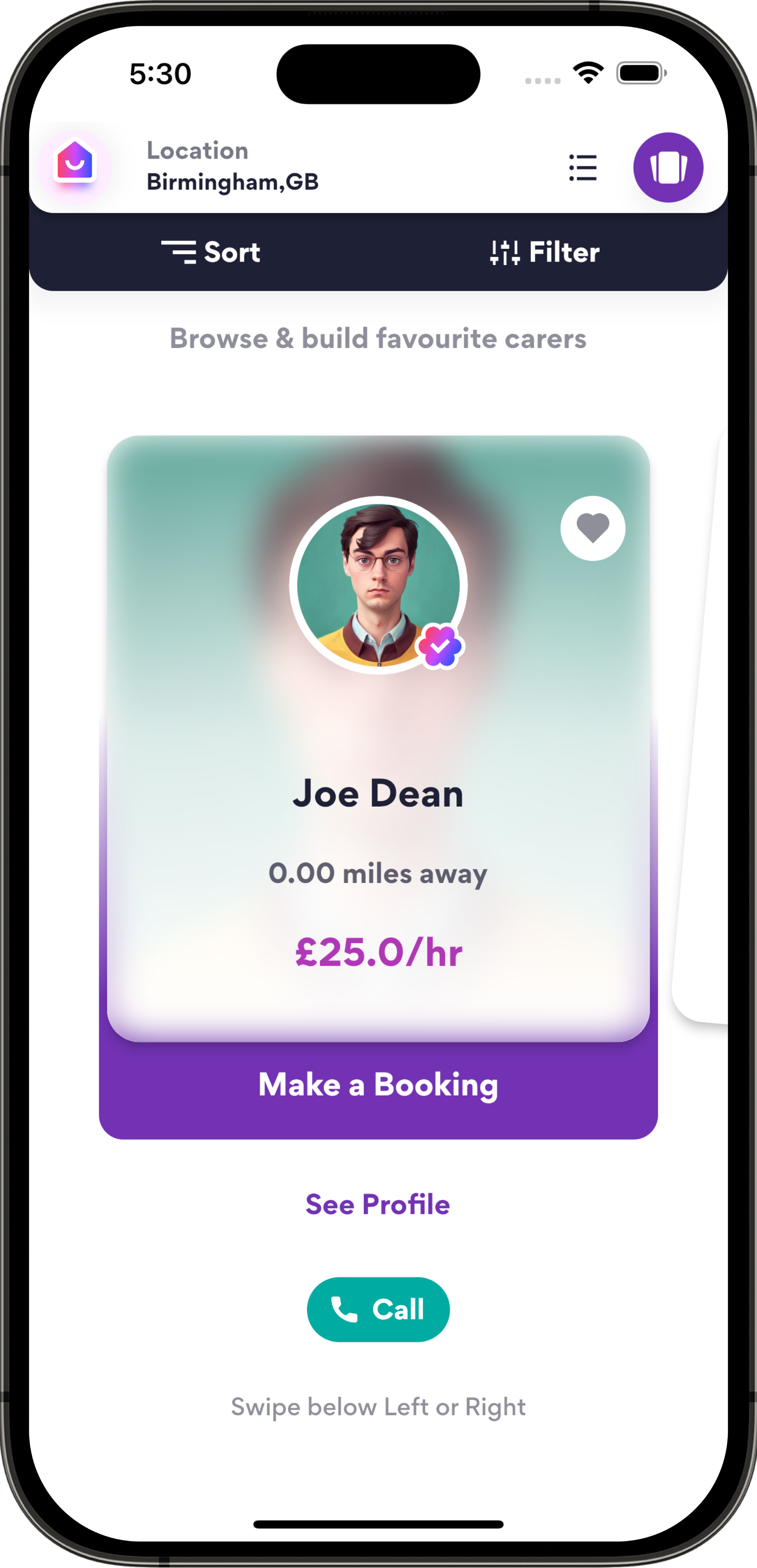Open the list view icon
The width and height of the screenshot is (757, 1568).
[583, 167]
